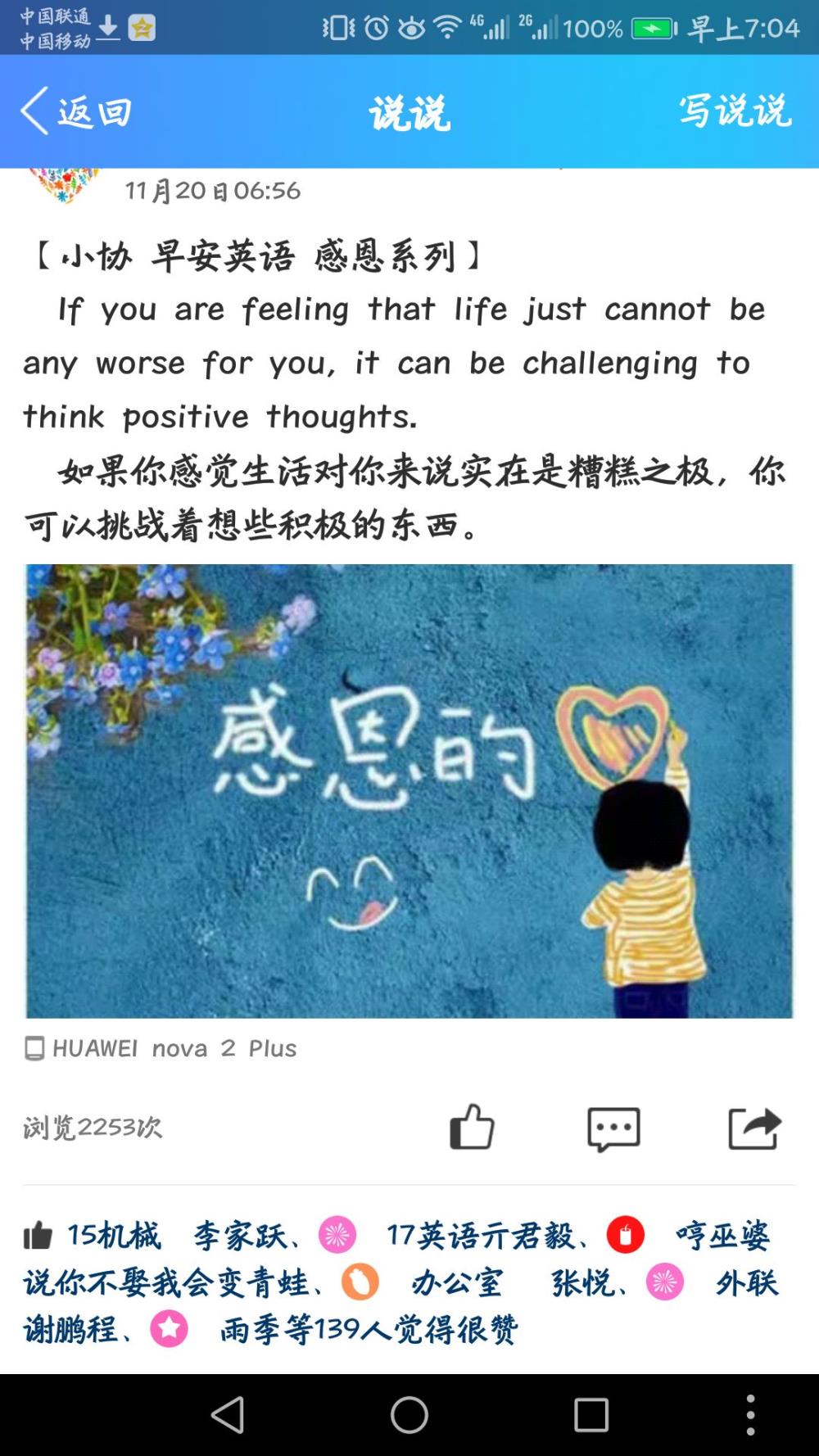The width and height of the screenshot is (819, 1456).
Task: Open comments with the speech-bubble icon
Action: [613, 1129]
